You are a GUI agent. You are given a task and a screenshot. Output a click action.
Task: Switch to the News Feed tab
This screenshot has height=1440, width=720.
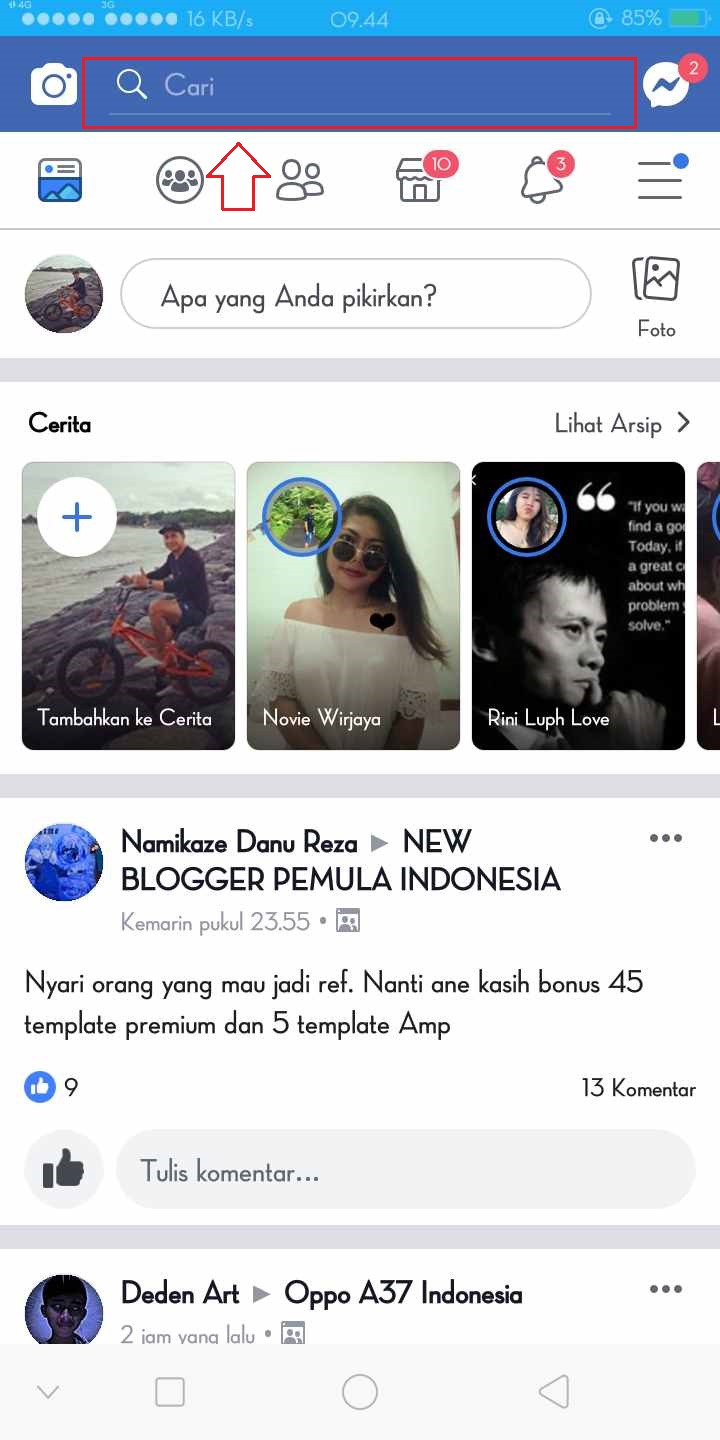point(60,181)
